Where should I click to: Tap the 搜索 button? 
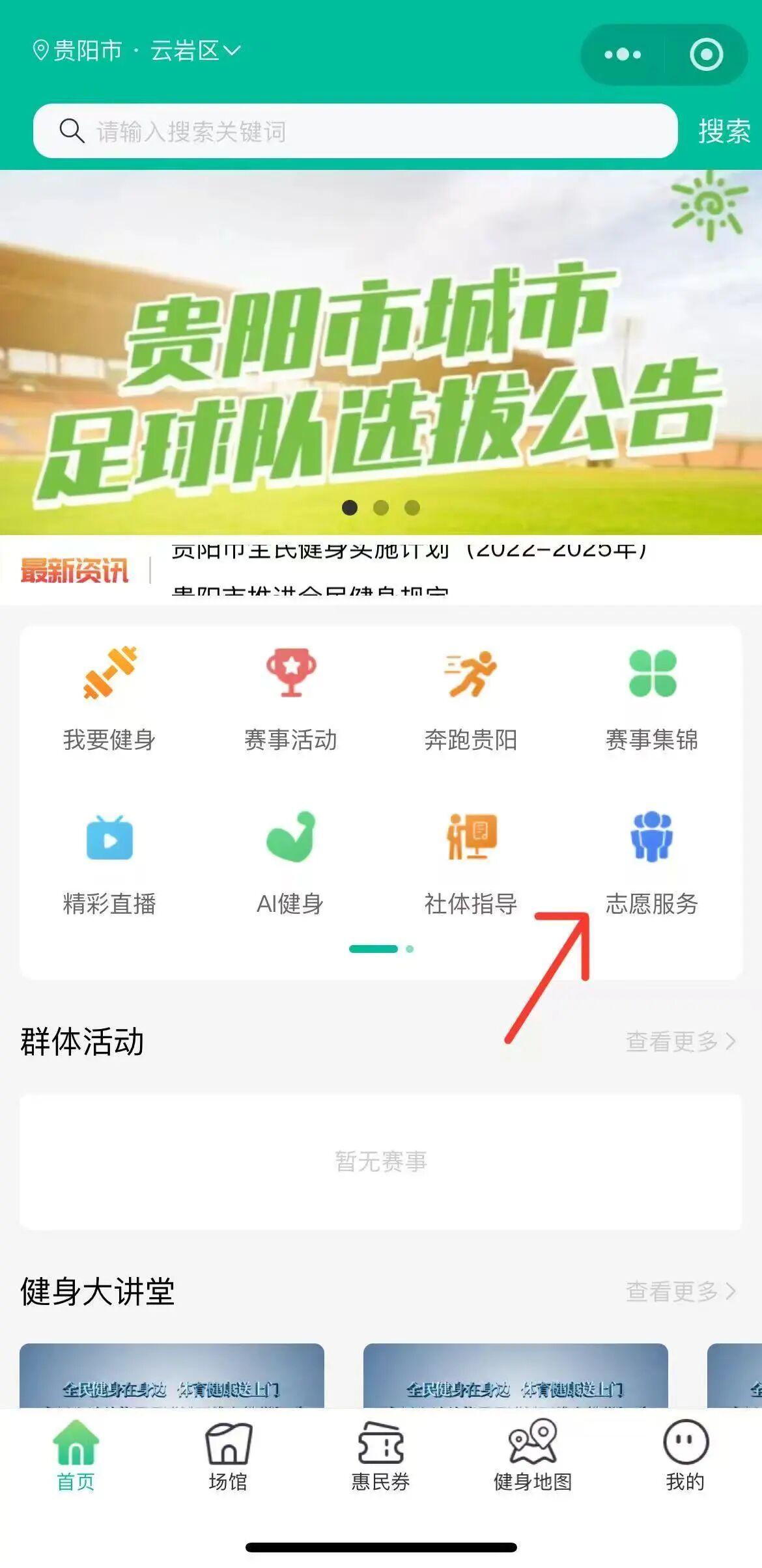[x=724, y=131]
